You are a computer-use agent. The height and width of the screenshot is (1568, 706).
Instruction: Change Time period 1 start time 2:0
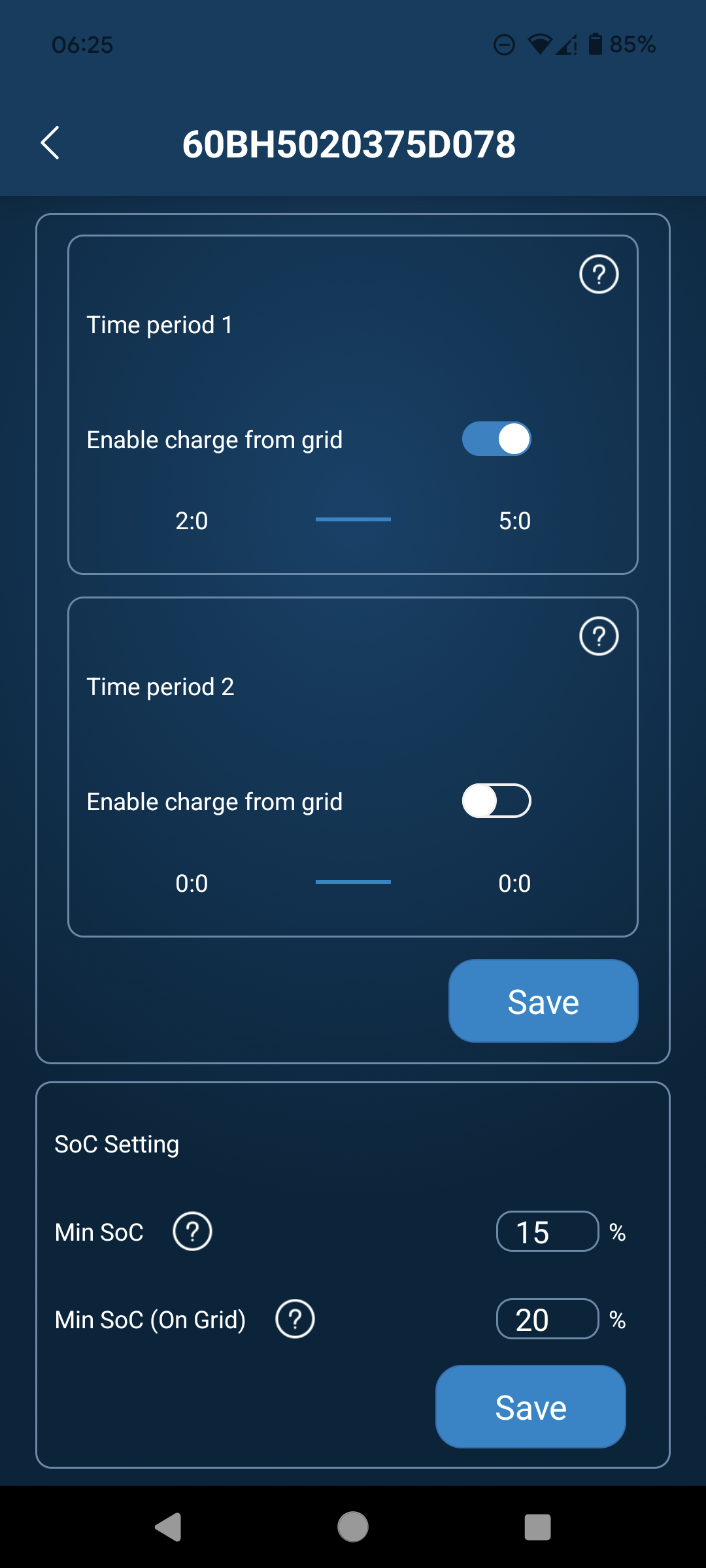click(192, 521)
